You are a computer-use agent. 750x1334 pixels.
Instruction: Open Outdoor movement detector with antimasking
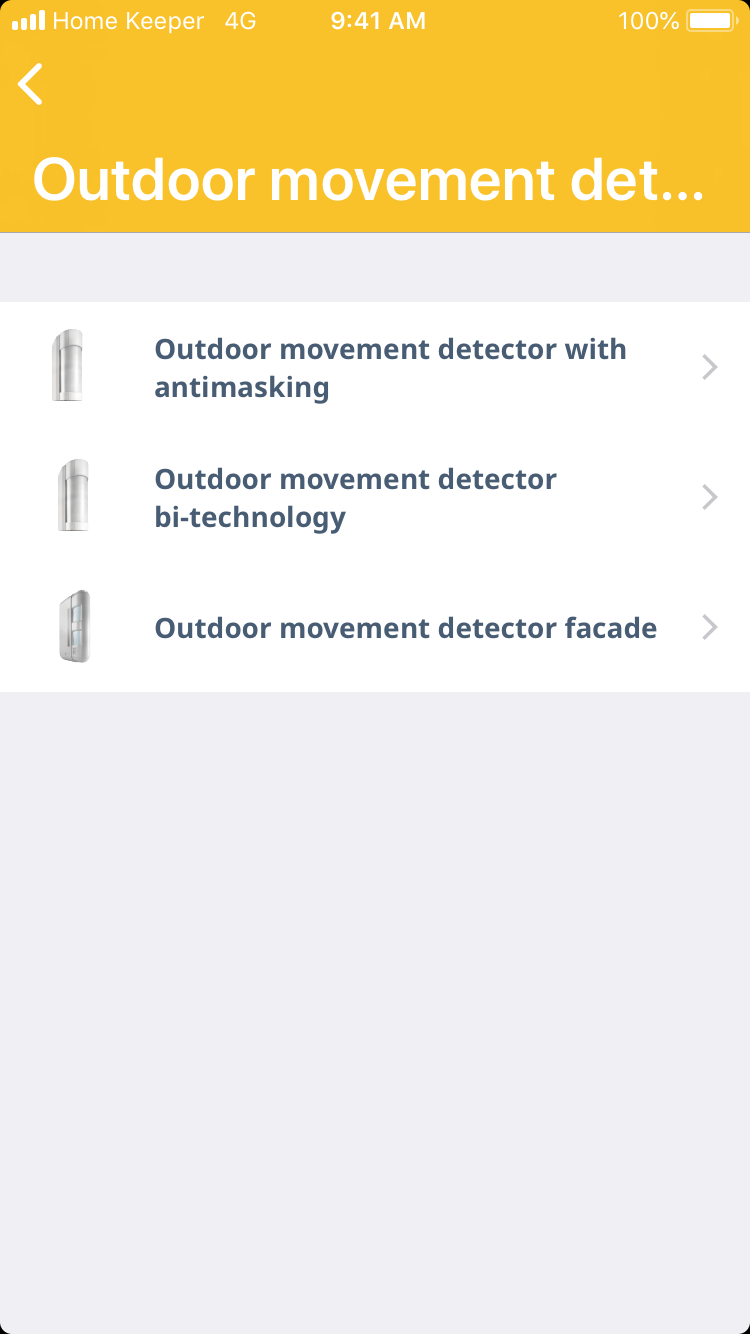[390, 367]
